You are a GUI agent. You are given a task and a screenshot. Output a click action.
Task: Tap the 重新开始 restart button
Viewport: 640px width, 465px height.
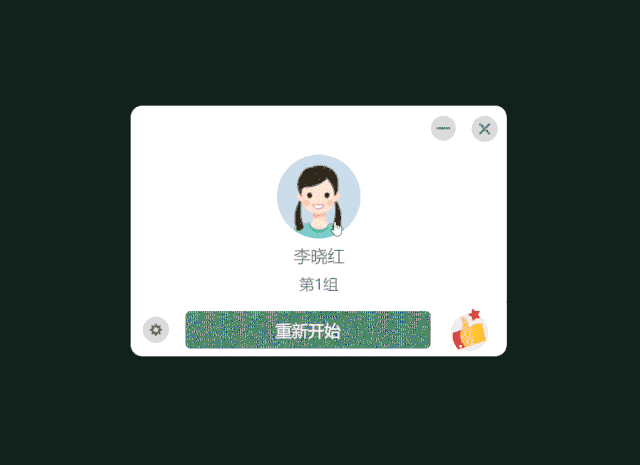click(308, 331)
